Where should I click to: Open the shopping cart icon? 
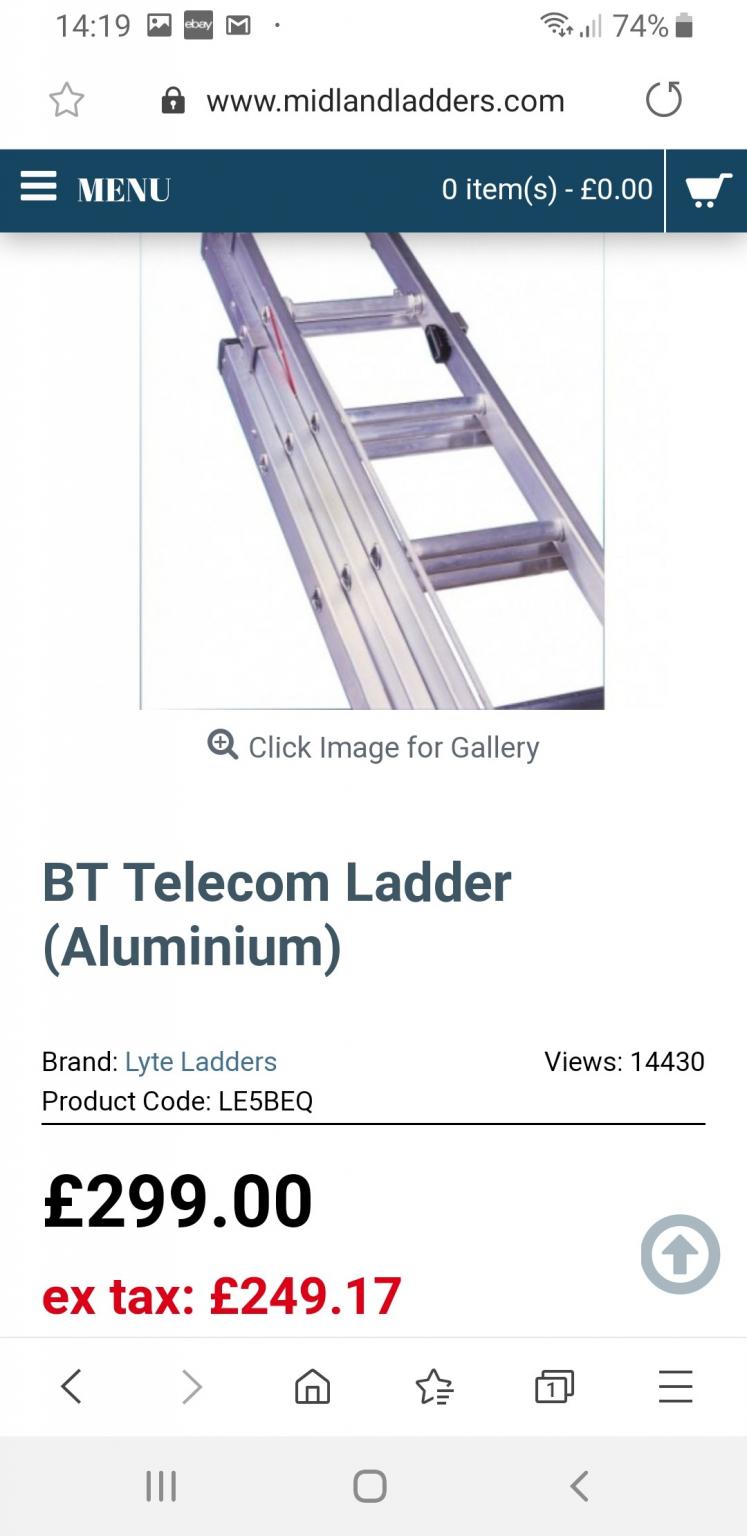coord(709,188)
